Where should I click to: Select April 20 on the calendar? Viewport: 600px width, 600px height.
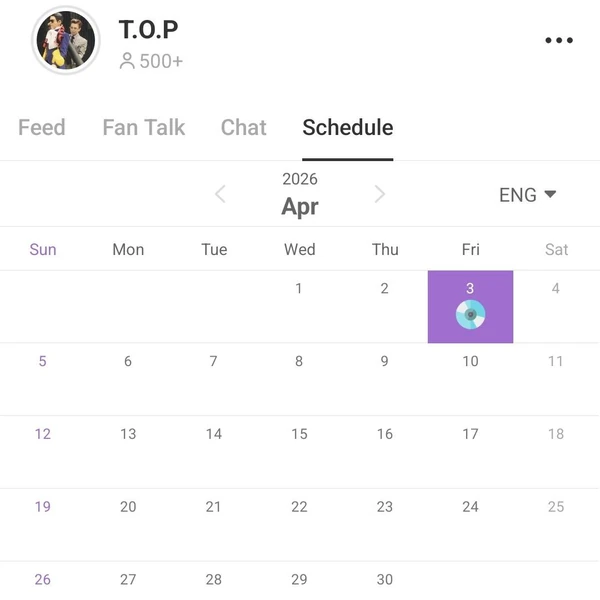[x=128, y=524]
